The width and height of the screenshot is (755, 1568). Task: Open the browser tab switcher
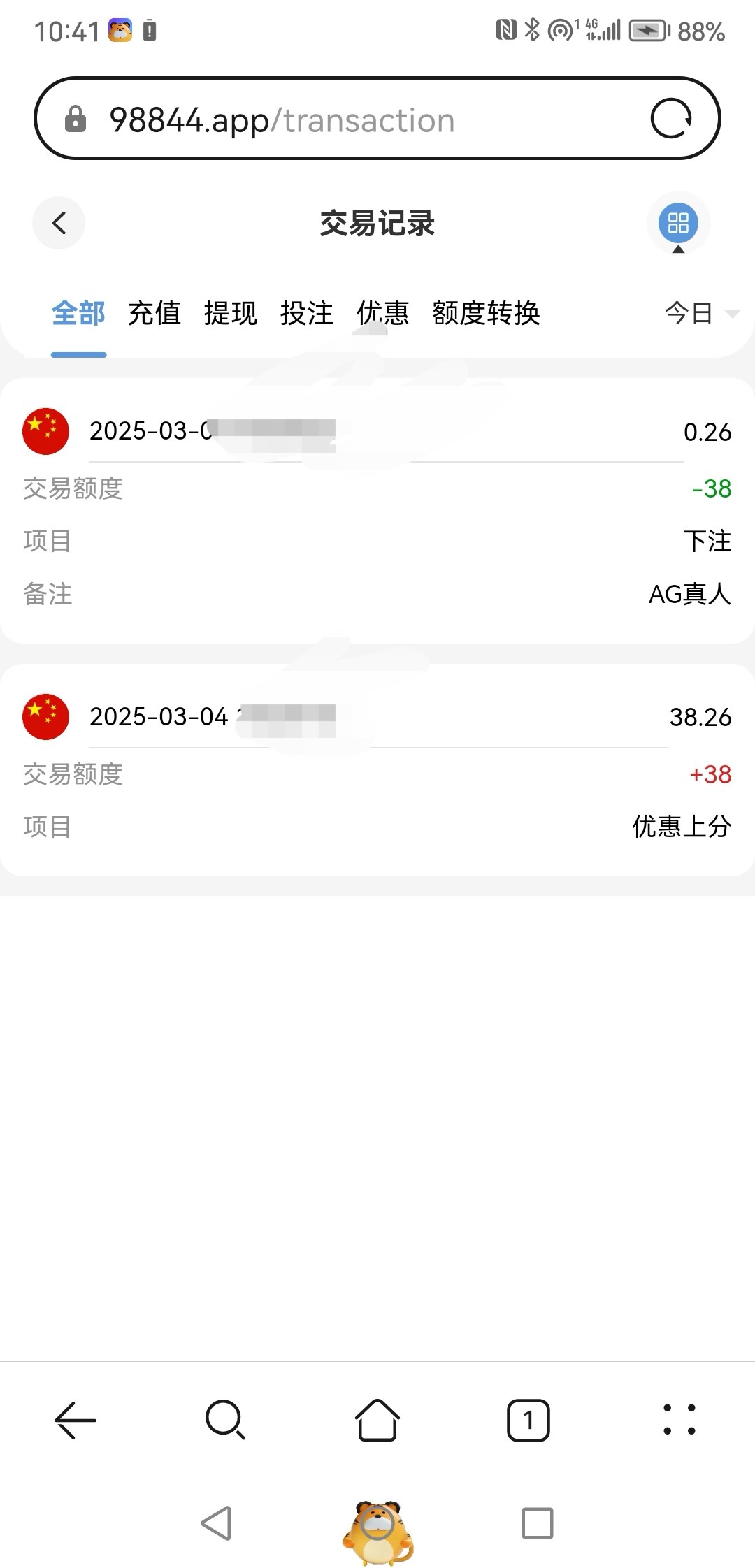tap(528, 1421)
